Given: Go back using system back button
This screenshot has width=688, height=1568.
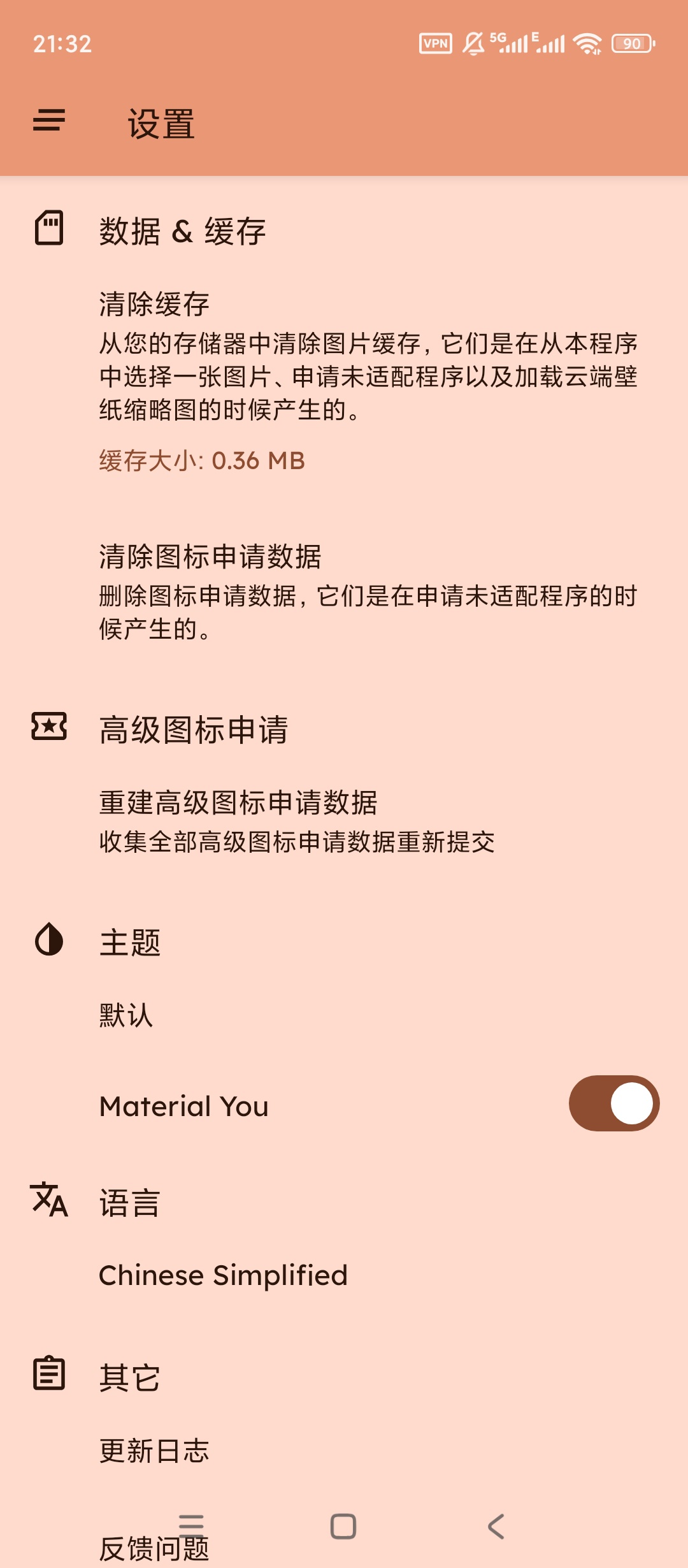Looking at the screenshot, I should tap(496, 1527).
